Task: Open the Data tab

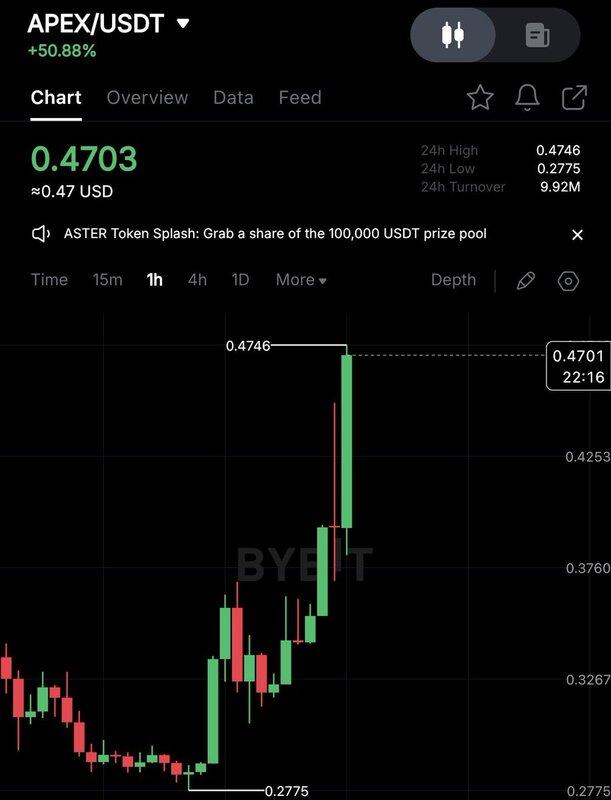Action: (x=233, y=97)
